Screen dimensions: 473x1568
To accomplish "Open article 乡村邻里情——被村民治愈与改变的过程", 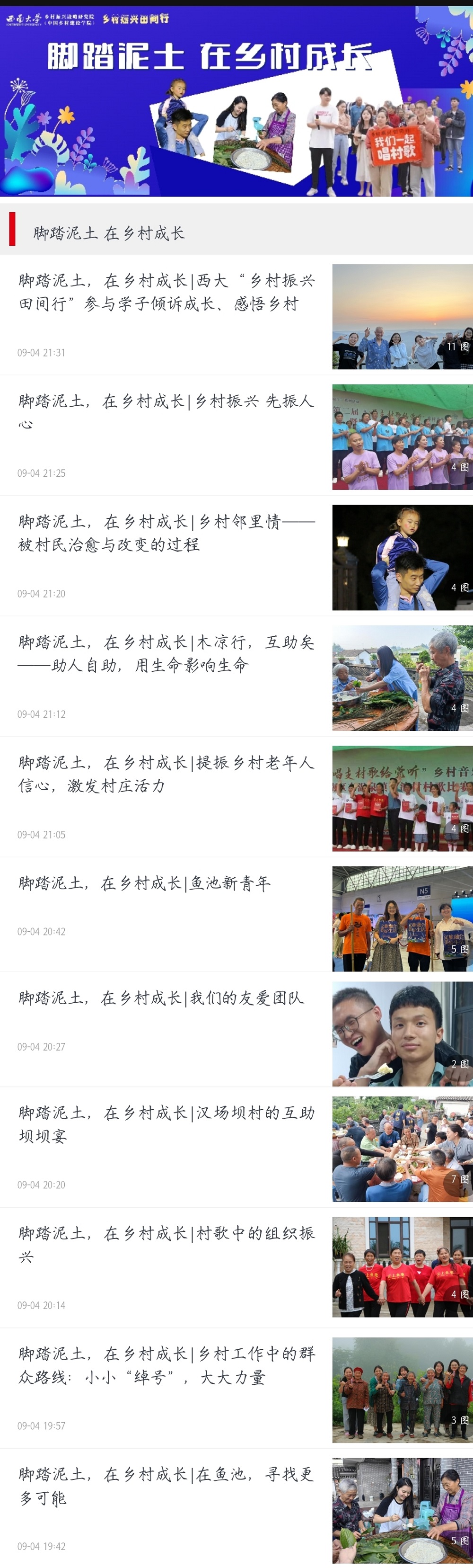I will (166, 533).
